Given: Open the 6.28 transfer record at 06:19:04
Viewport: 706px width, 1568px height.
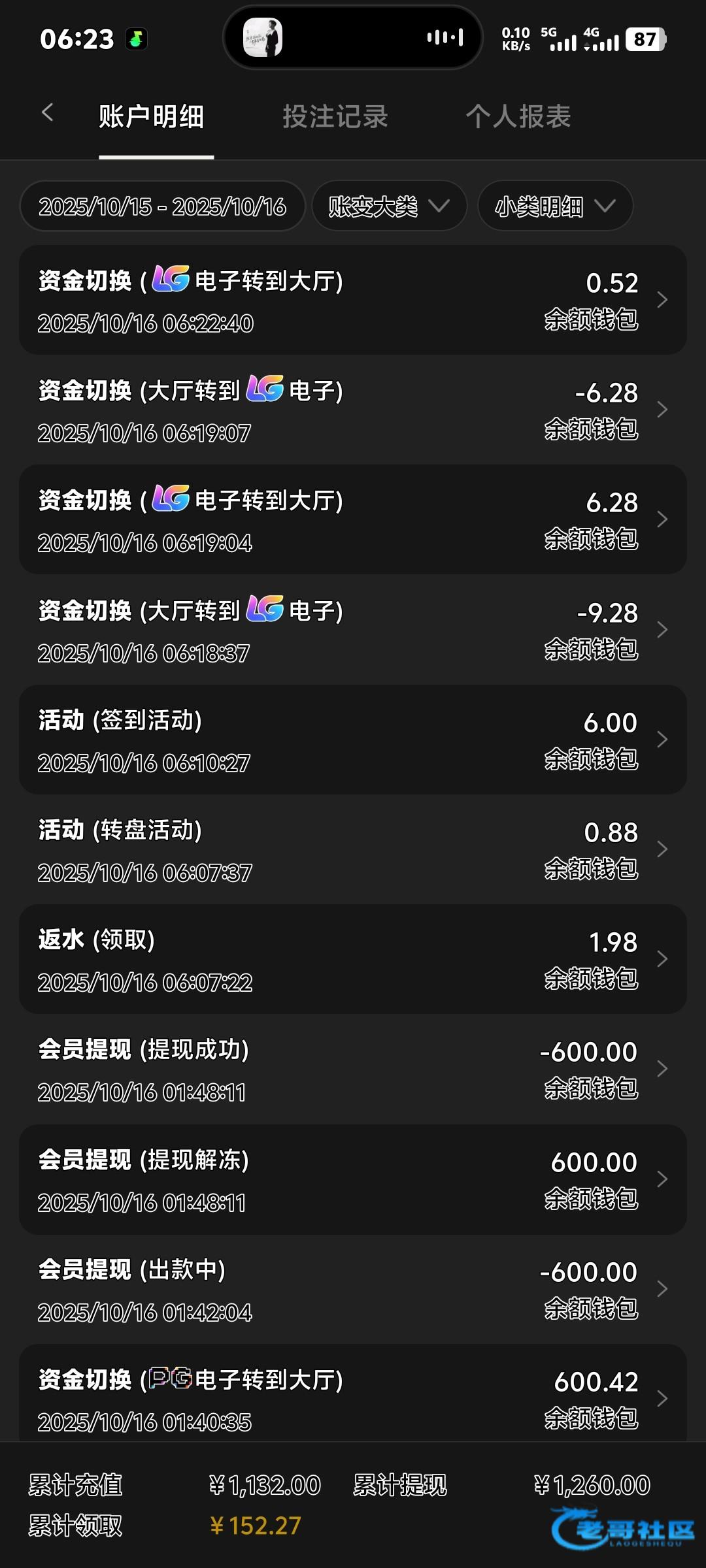Looking at the screenshot, I should tap(353, 520).
